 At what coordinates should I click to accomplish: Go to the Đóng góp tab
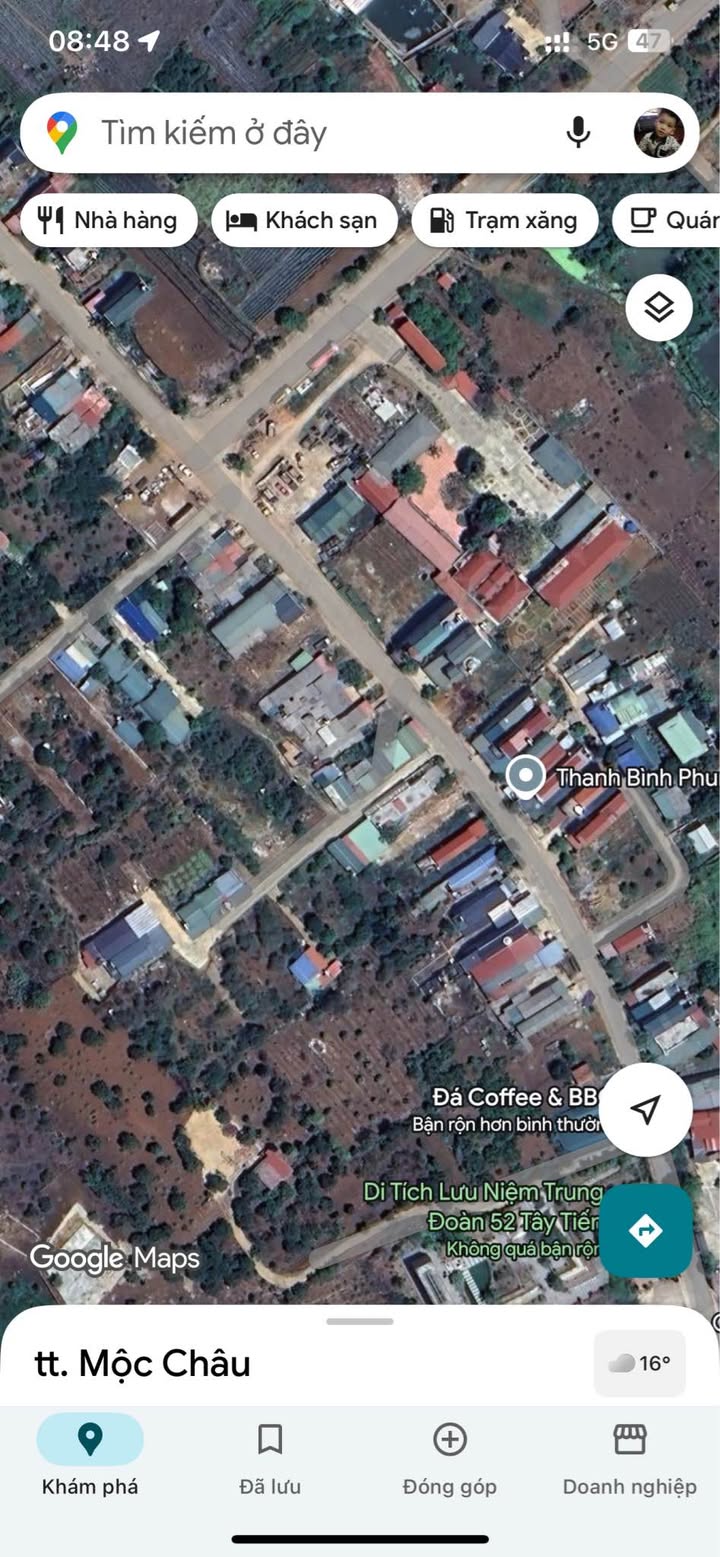point(450,1460)
